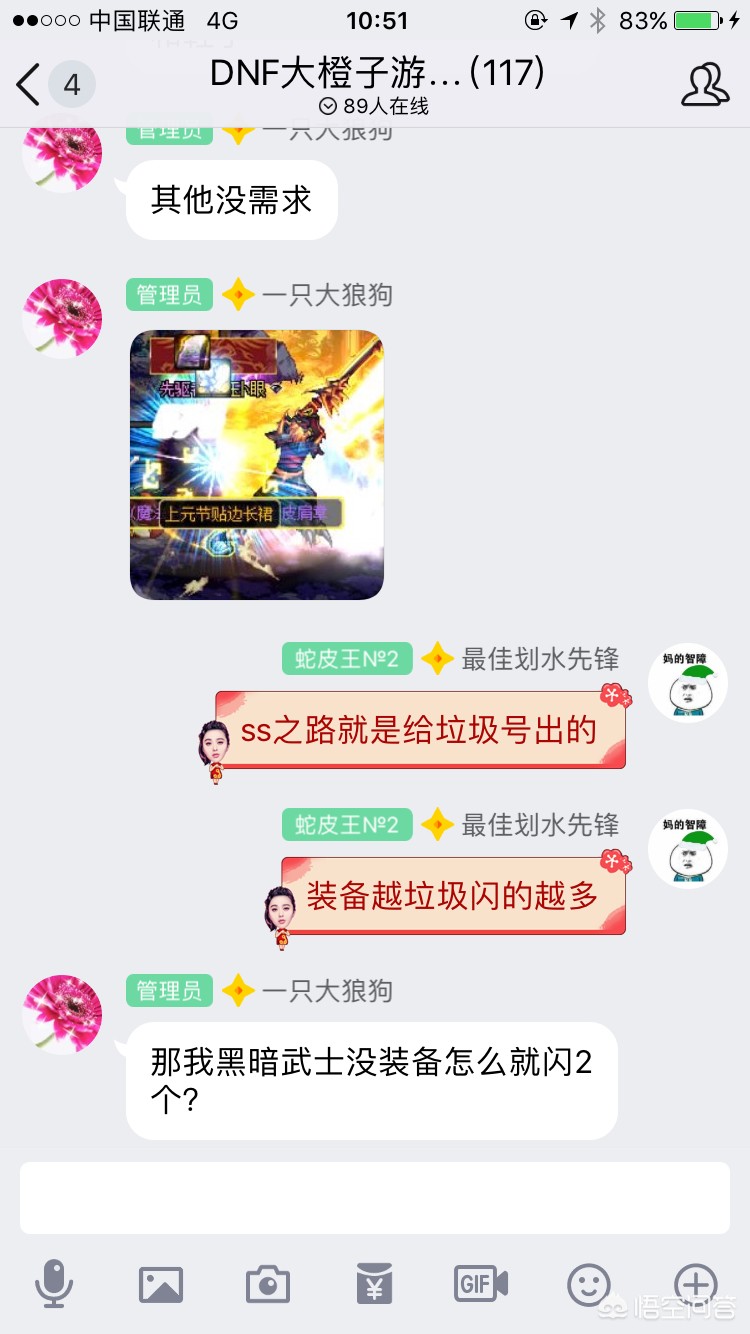The width and height of the screenshot is (750, 1334).
Task: Open the photo gallery picker
Action: click(160, 1283)
